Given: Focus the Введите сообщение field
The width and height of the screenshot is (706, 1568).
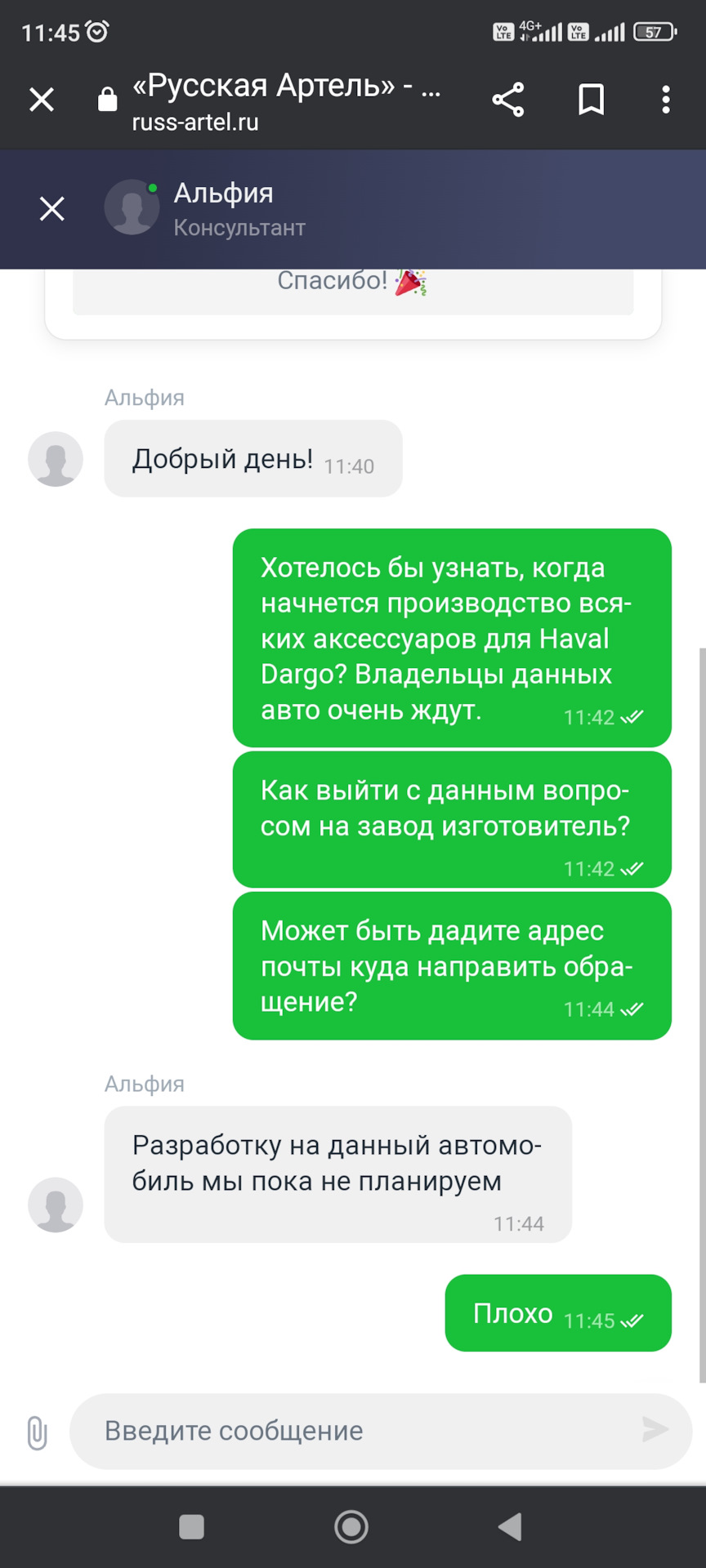Looking at the screenshot, I should click(360, 1431).
